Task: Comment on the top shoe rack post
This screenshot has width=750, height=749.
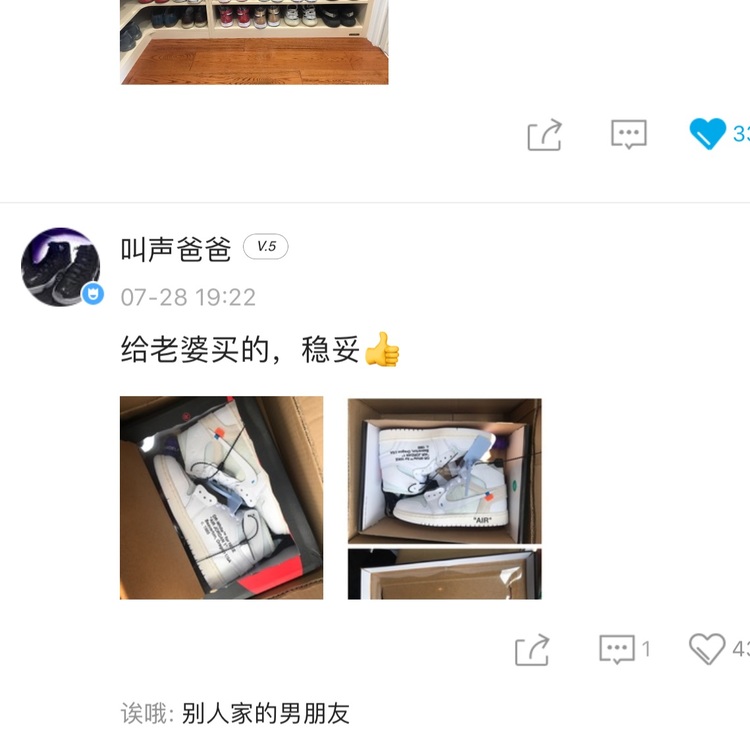Action: [629, 135]
